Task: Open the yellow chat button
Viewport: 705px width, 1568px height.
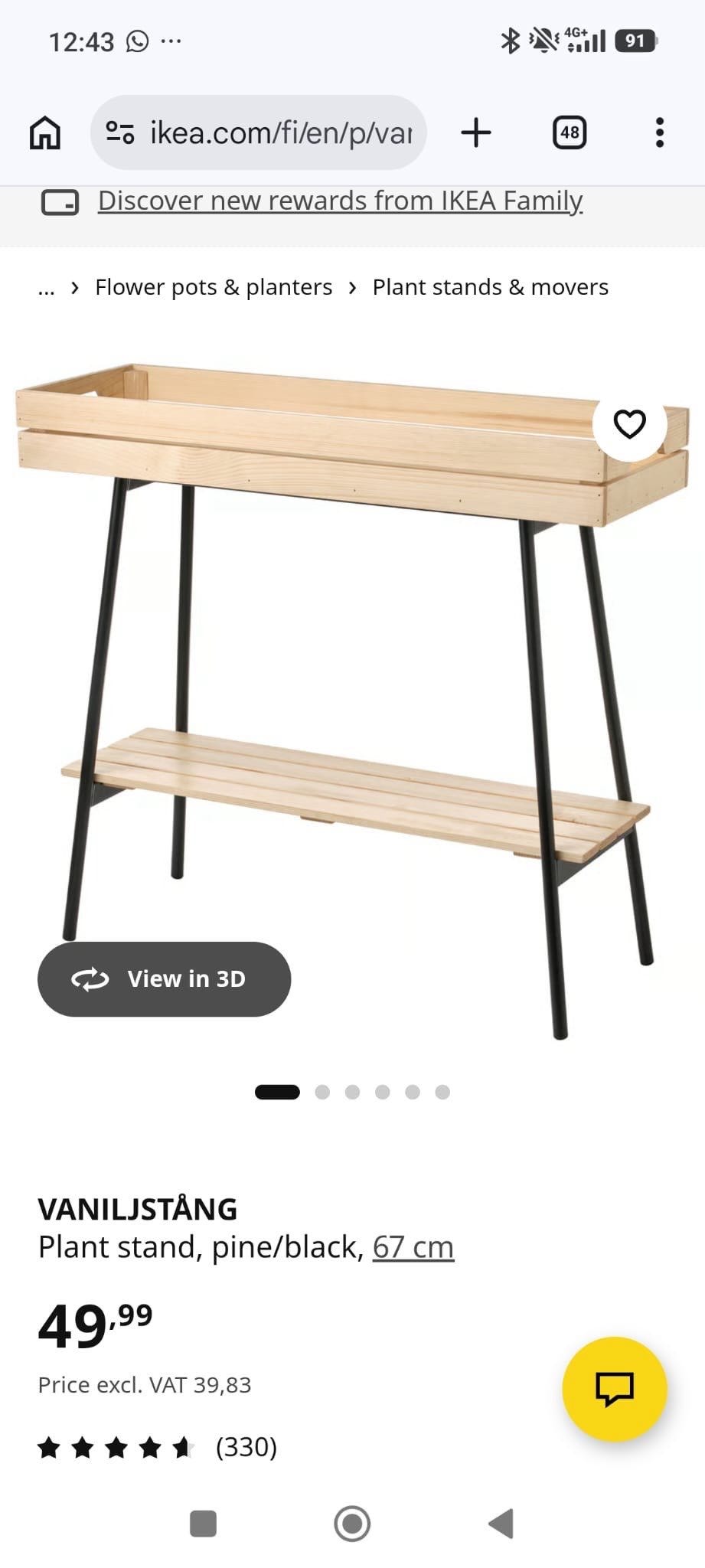Action: 614,1388
